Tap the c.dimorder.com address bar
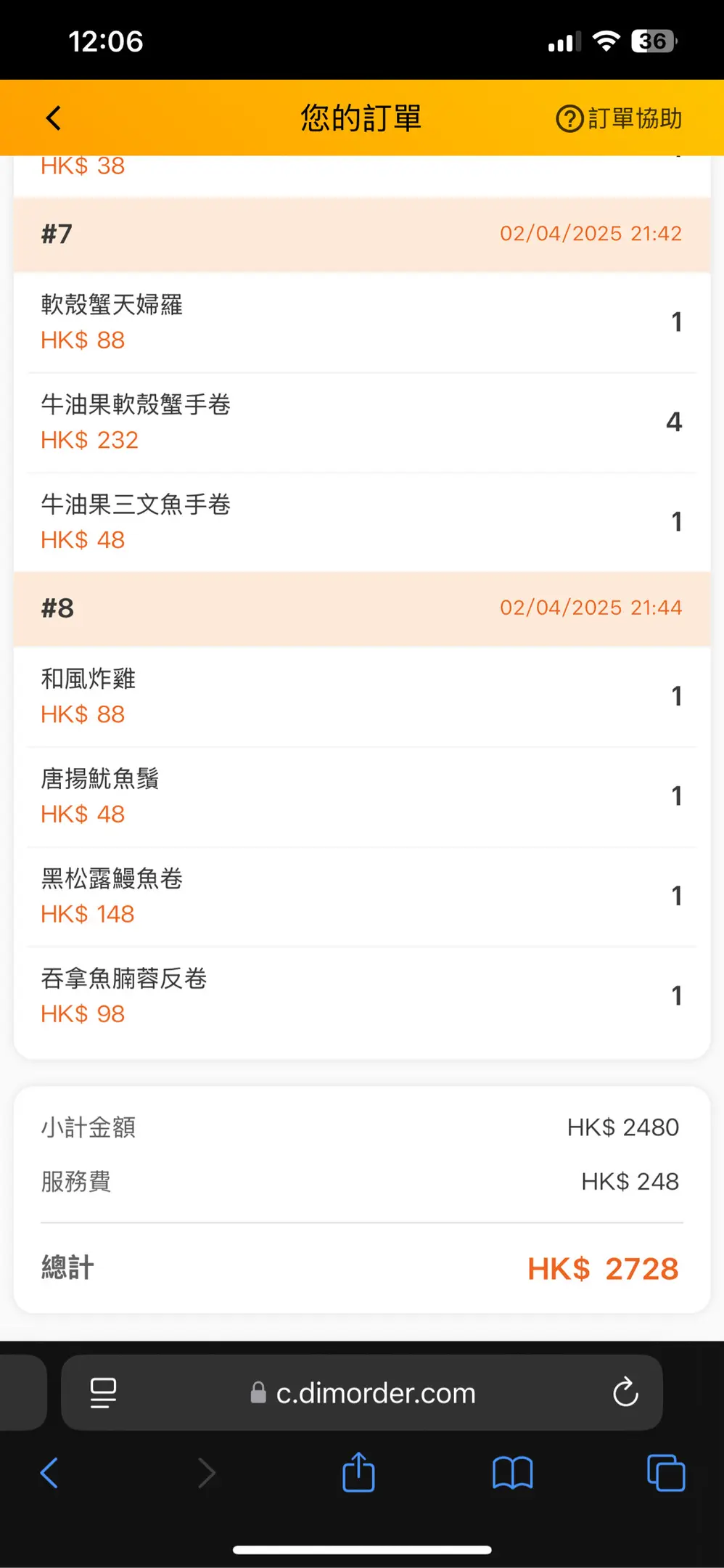This screenshot has height=1568, width=724. pos(362,1392)
